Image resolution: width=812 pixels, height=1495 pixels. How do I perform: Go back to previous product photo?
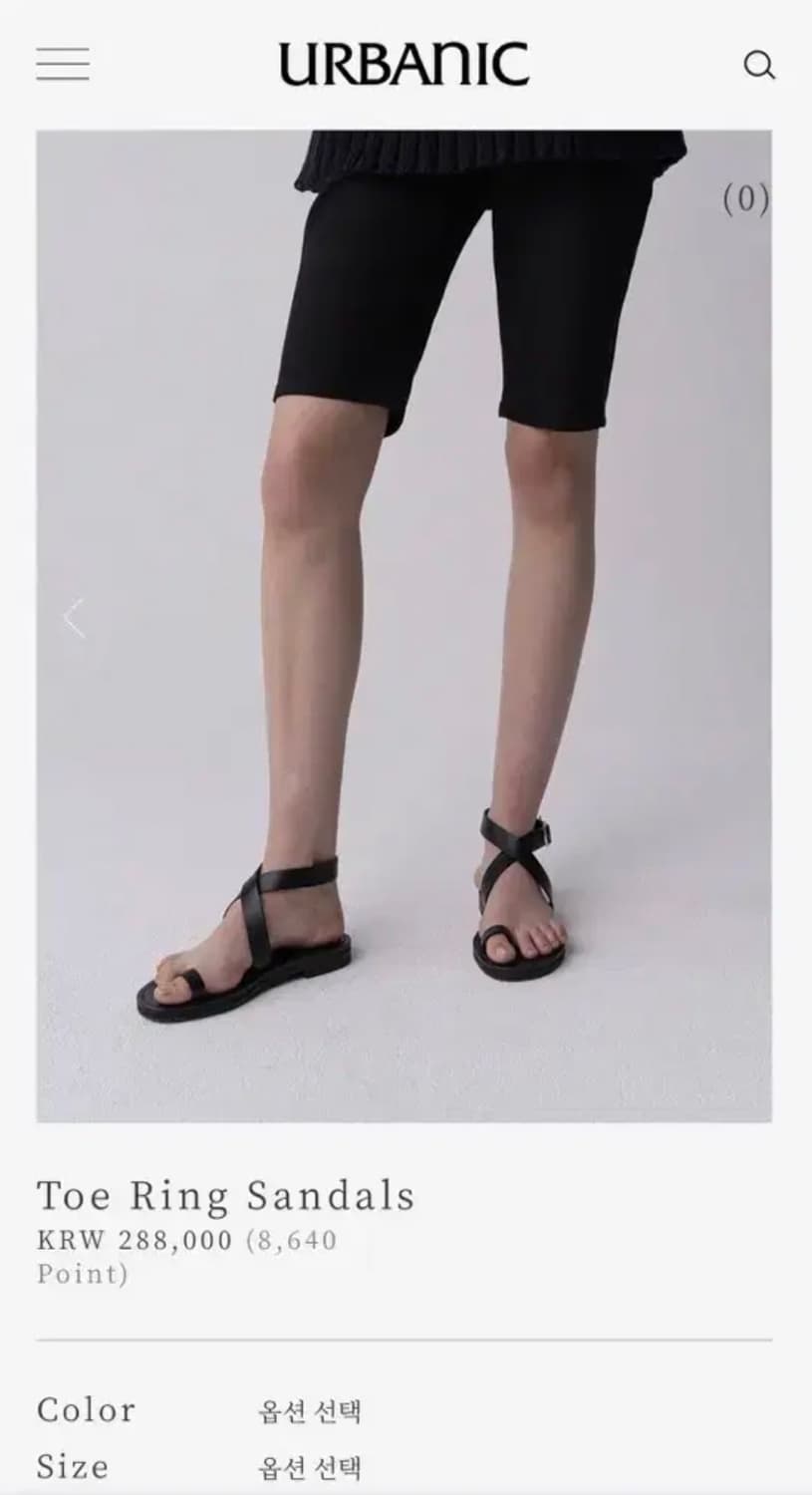point(72,618)
